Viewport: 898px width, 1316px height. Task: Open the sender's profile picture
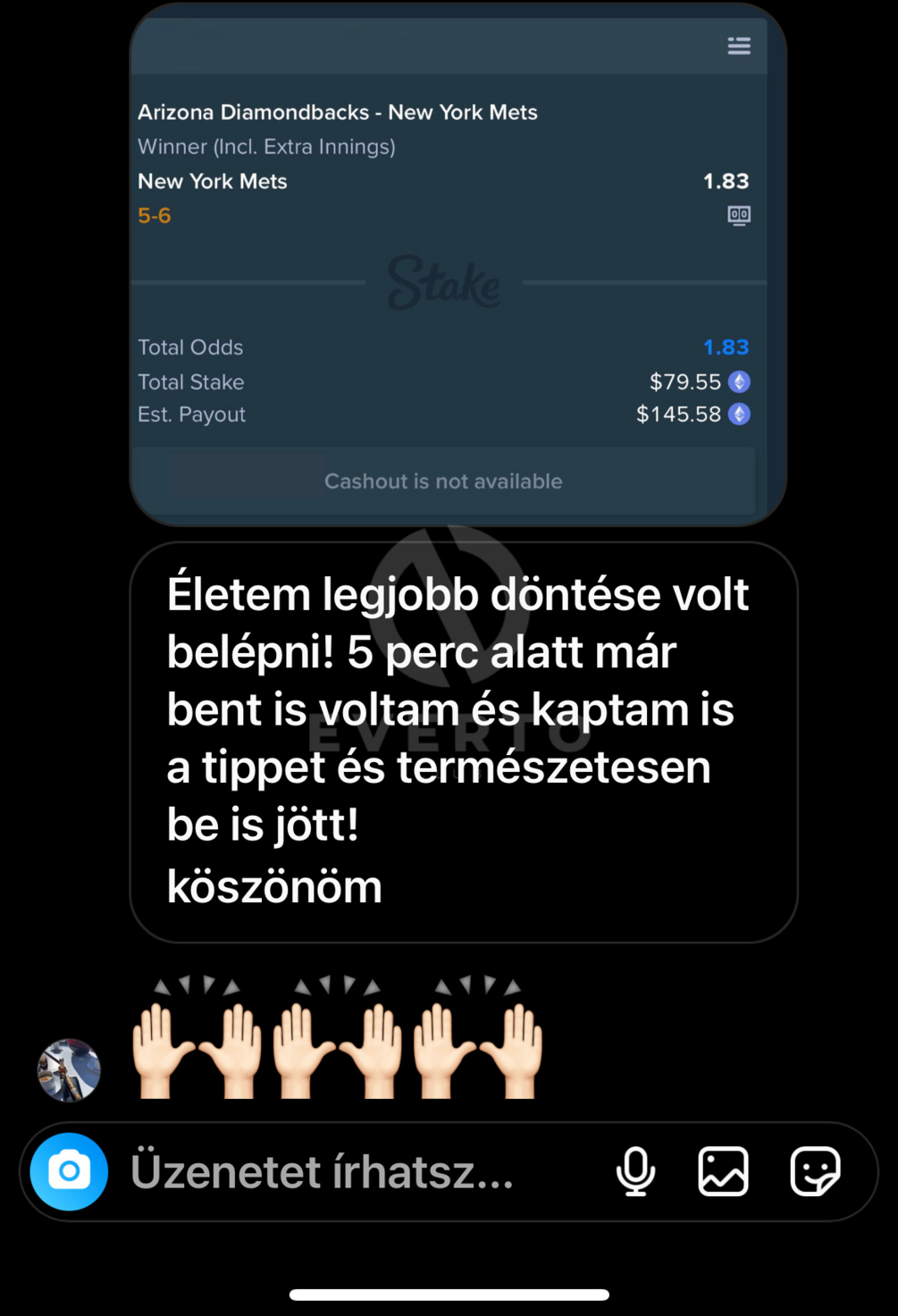pos(69,1069)
